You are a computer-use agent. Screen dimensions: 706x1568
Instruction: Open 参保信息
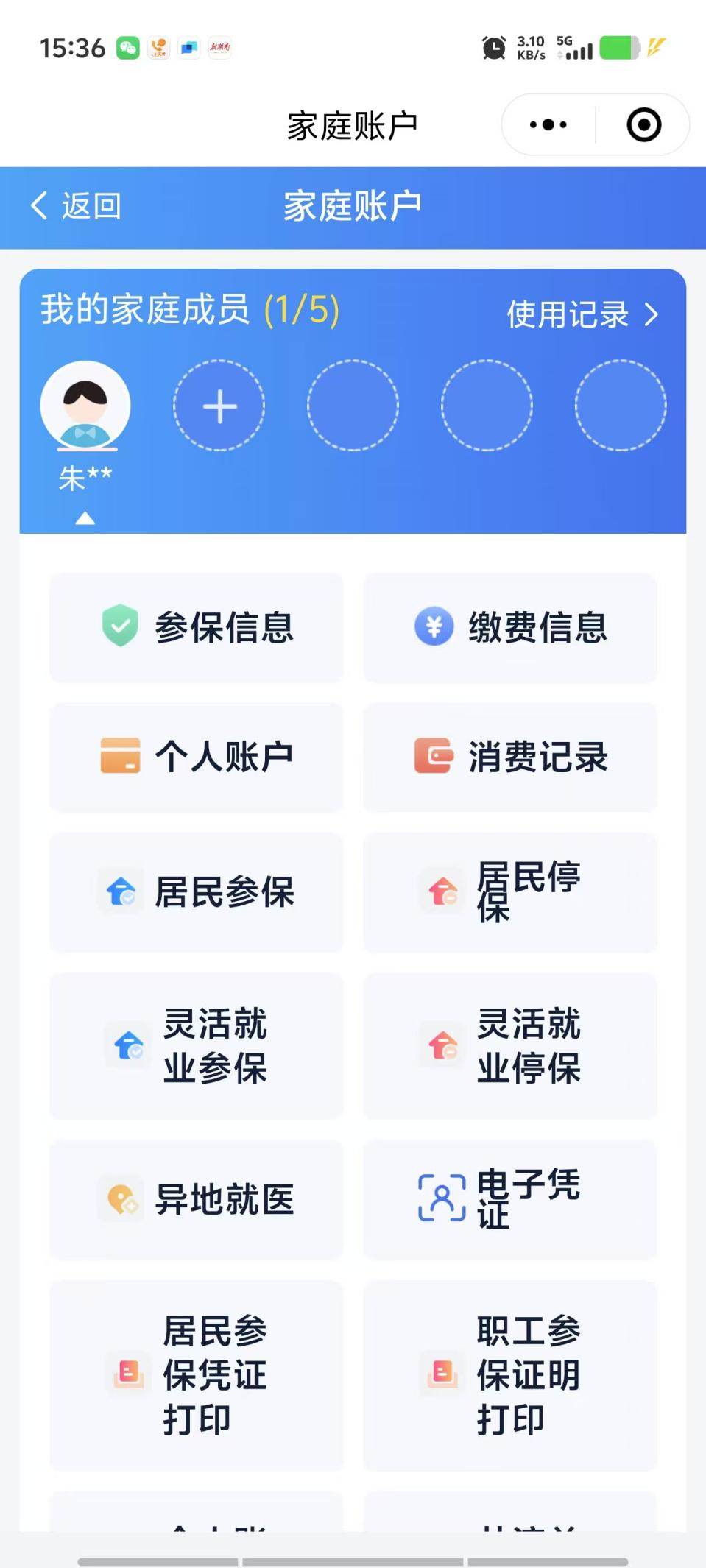click(197, 627)
